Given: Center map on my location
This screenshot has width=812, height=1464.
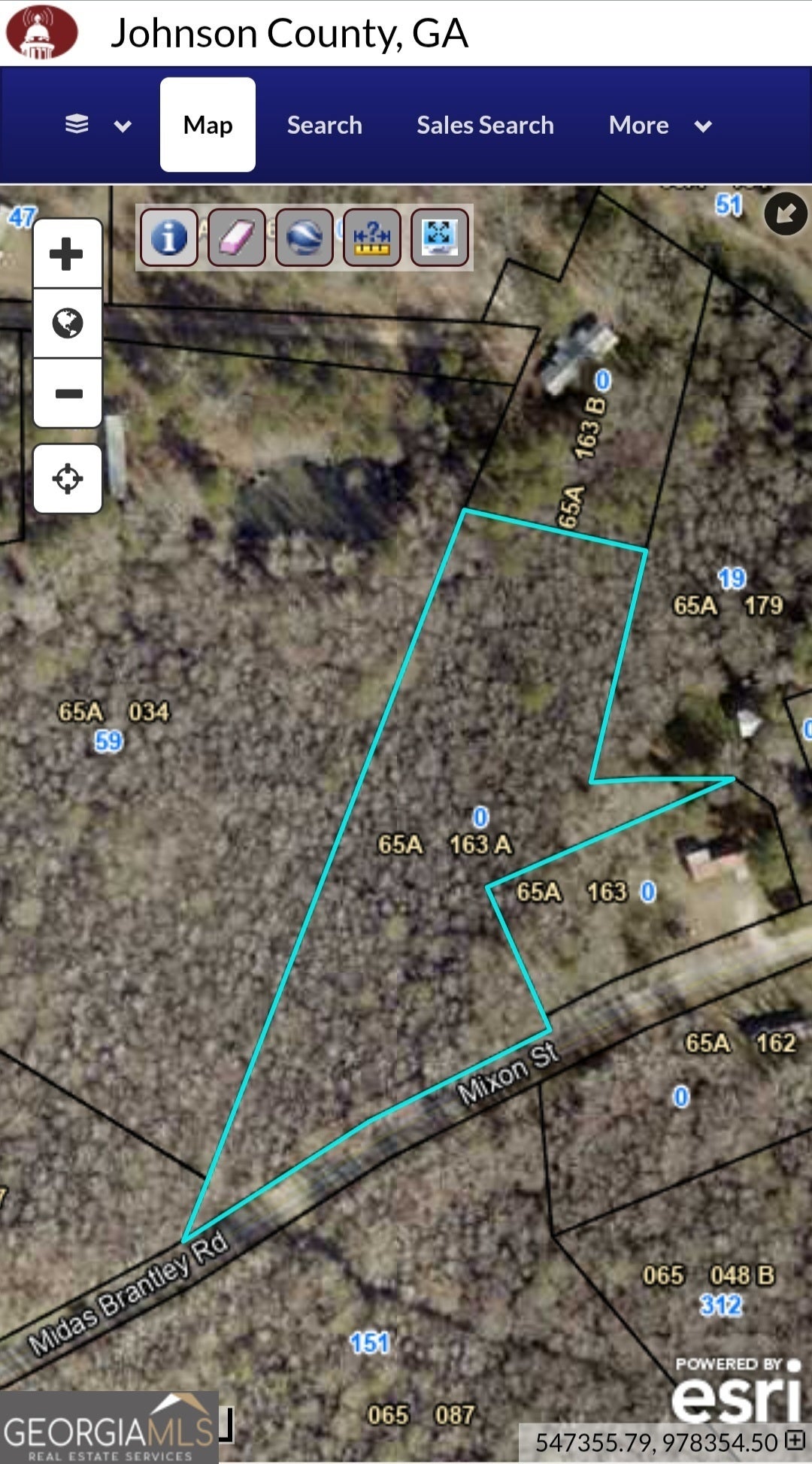Looking at the screenshot, I should (x=67, y=478).
